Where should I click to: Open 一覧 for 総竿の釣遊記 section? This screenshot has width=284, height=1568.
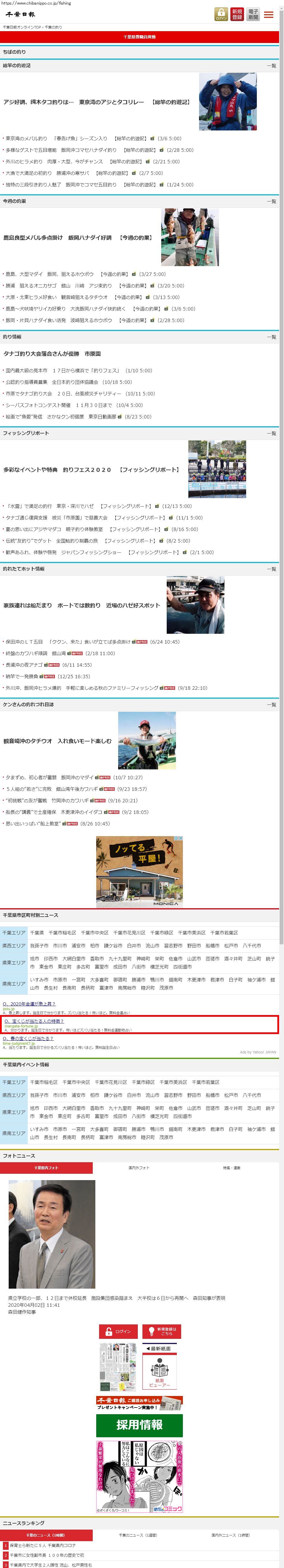271,66
